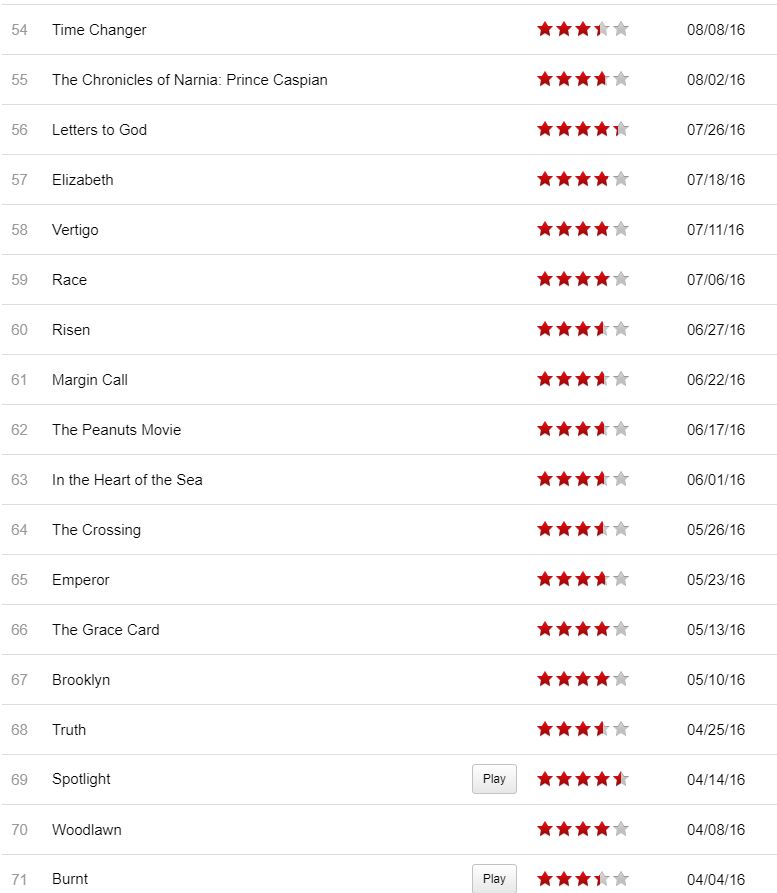View Woodlawn movie details
The height and width of the screenshot is (893, 777).
click(87, 830)
